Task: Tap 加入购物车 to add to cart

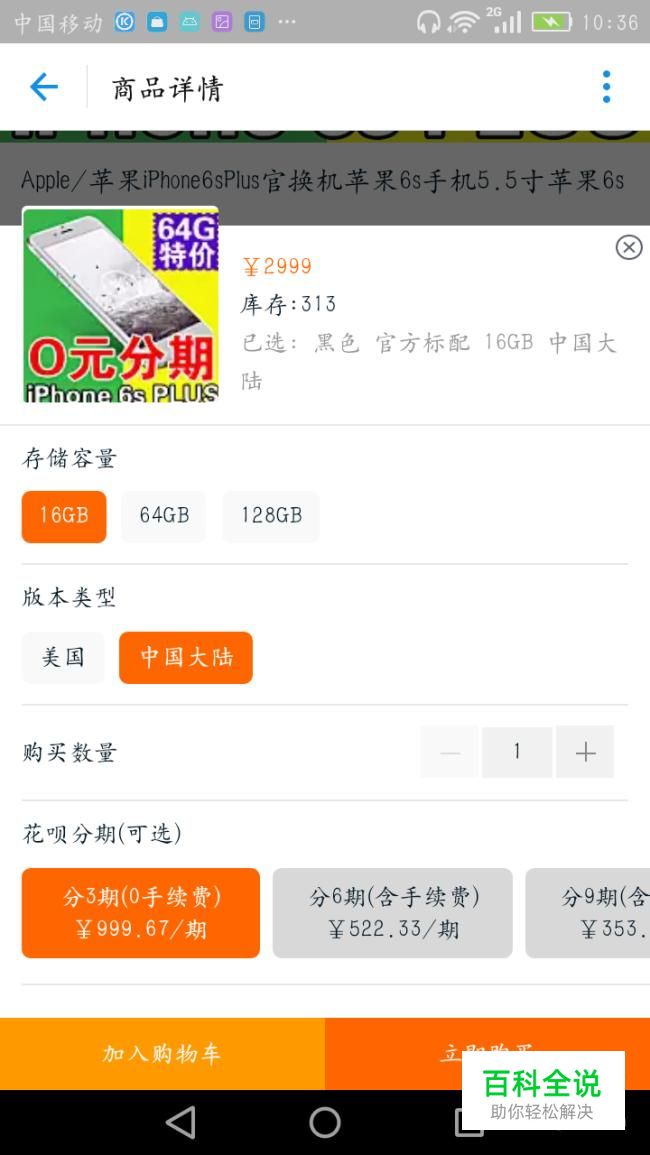Action: click(162, 1053)
